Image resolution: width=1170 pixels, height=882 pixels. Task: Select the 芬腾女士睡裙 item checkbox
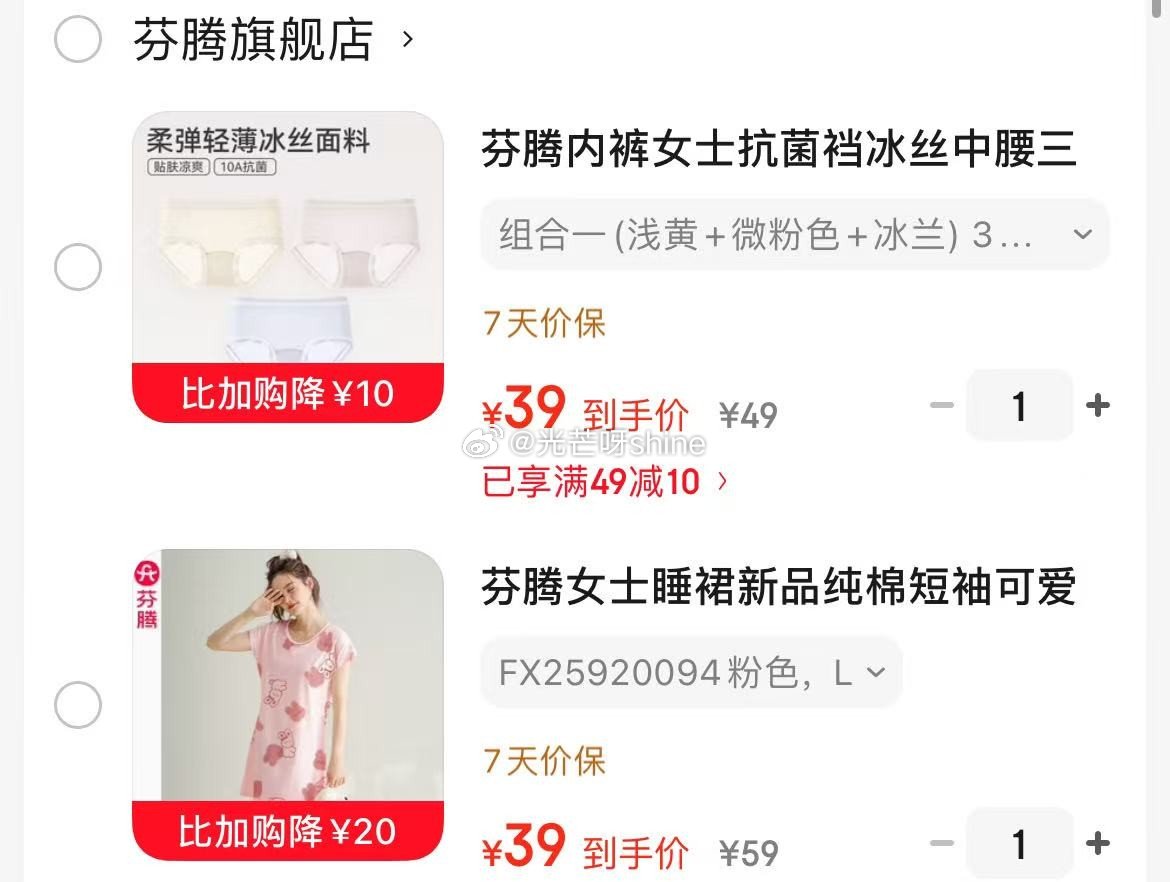(77, 705)
